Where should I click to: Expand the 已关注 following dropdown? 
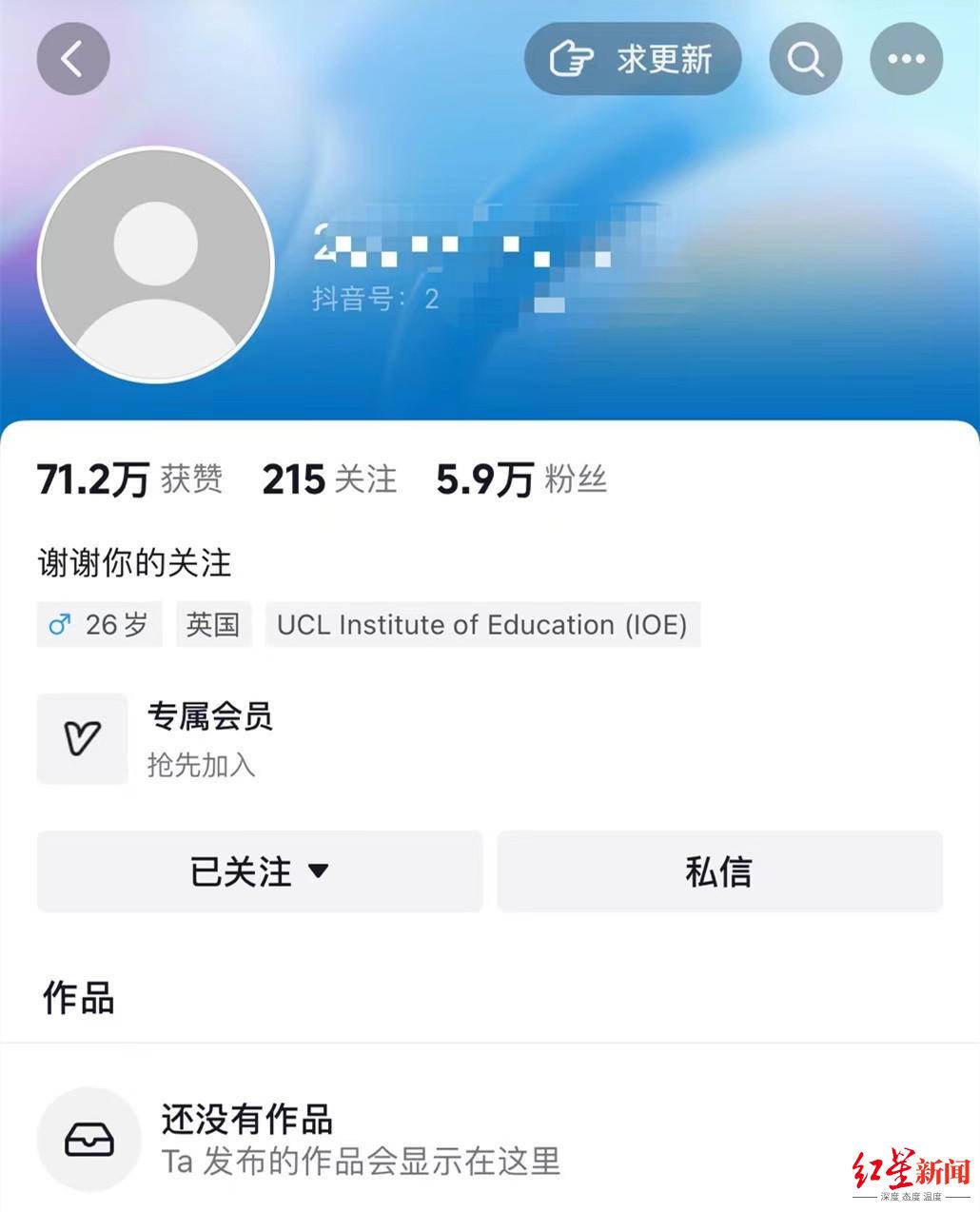pyautogui.click(x=260, y=871)
